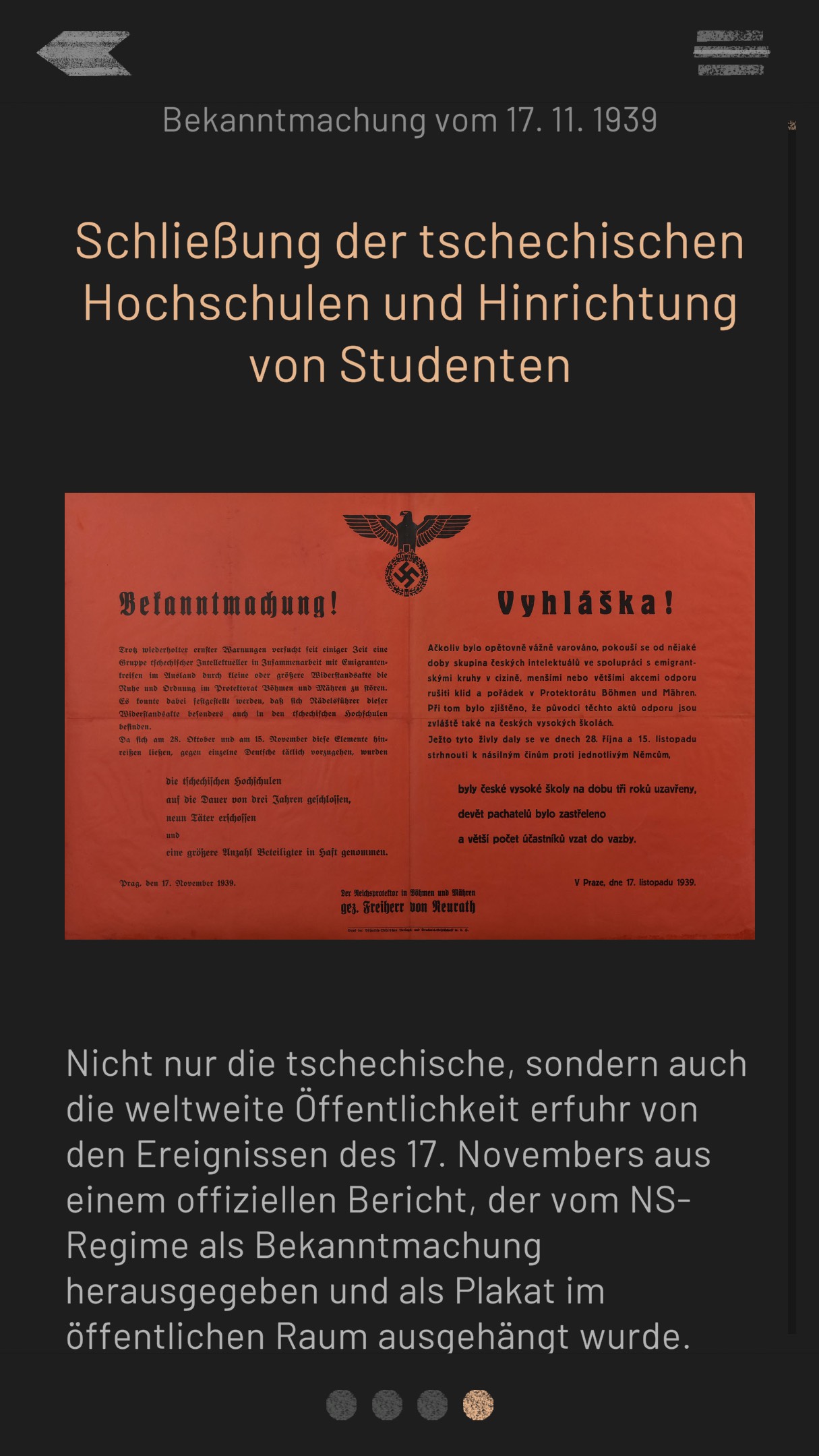Screen dimensions: 819x1456
Task: Jump to the second page dot
Action: (387, 1405)
